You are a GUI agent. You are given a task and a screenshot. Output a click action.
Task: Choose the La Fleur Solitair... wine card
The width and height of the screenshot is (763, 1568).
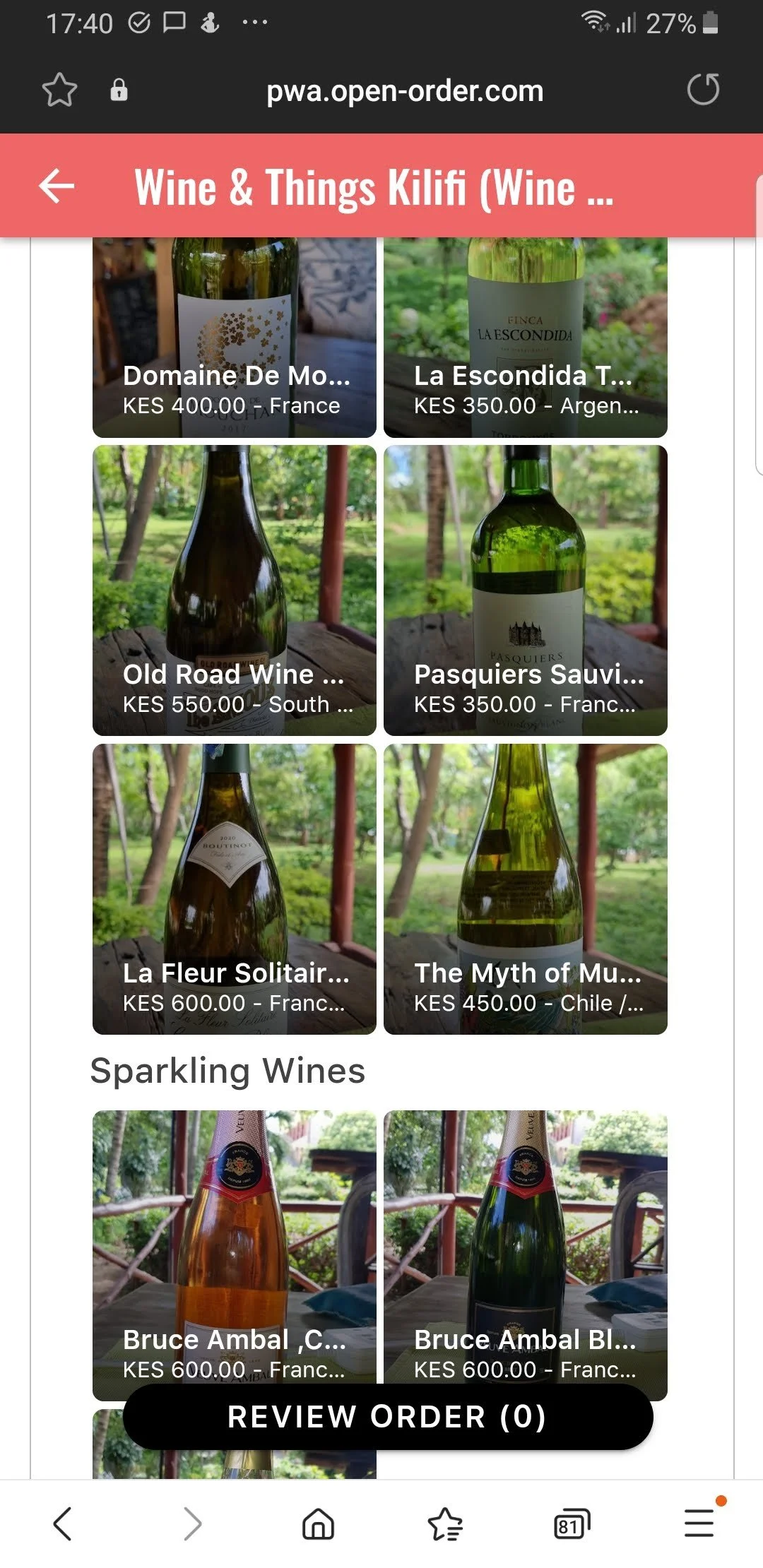coord(235,889)
